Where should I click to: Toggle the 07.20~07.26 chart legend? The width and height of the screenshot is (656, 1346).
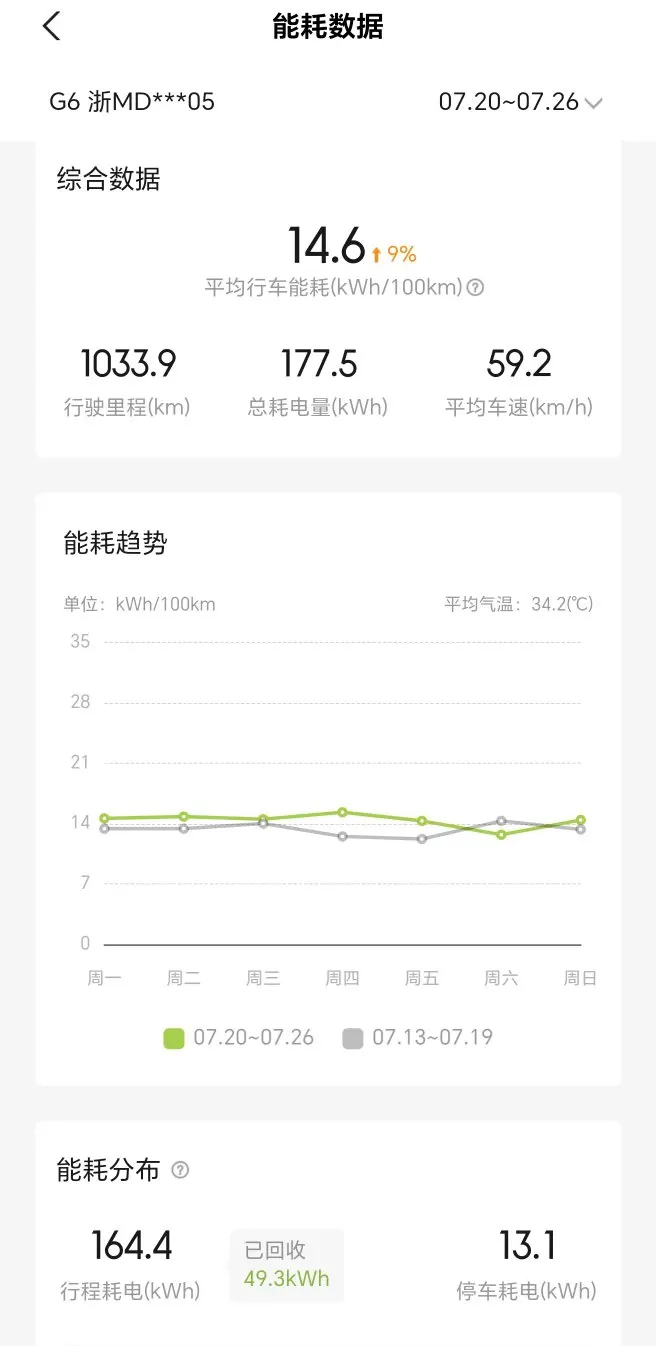(x=239, y=1038)
